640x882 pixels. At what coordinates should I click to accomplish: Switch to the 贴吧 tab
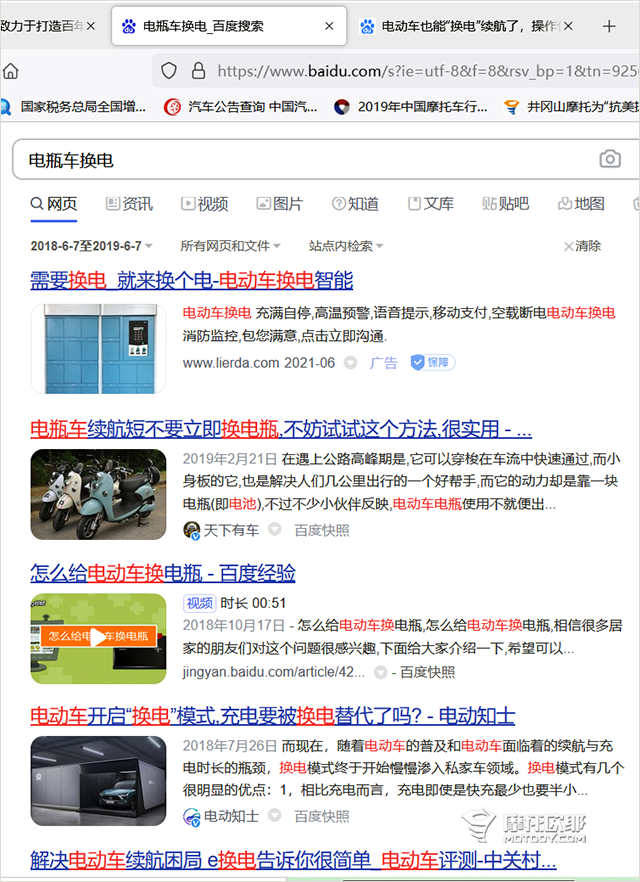pos(505,204)
